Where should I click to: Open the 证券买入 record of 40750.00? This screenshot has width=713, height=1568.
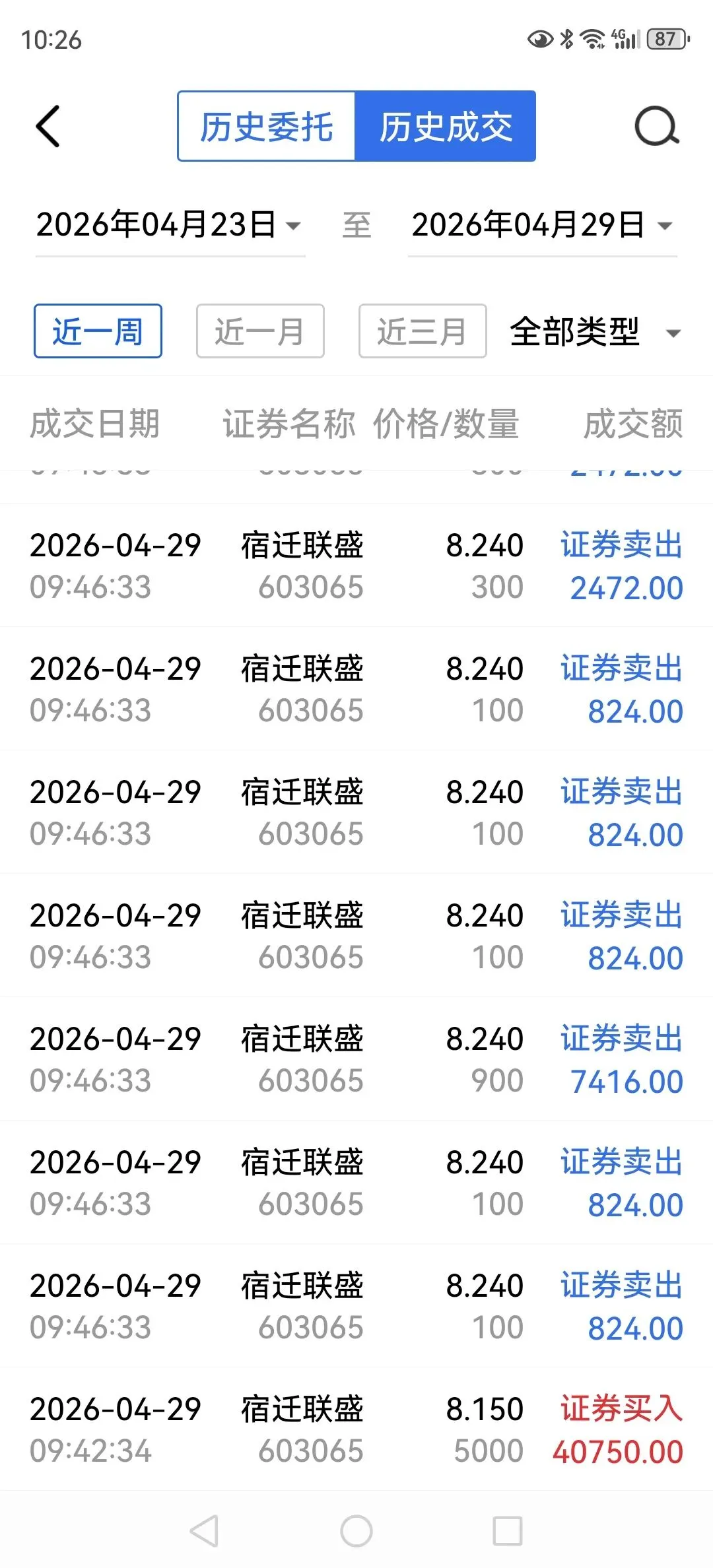[356, 1429]
